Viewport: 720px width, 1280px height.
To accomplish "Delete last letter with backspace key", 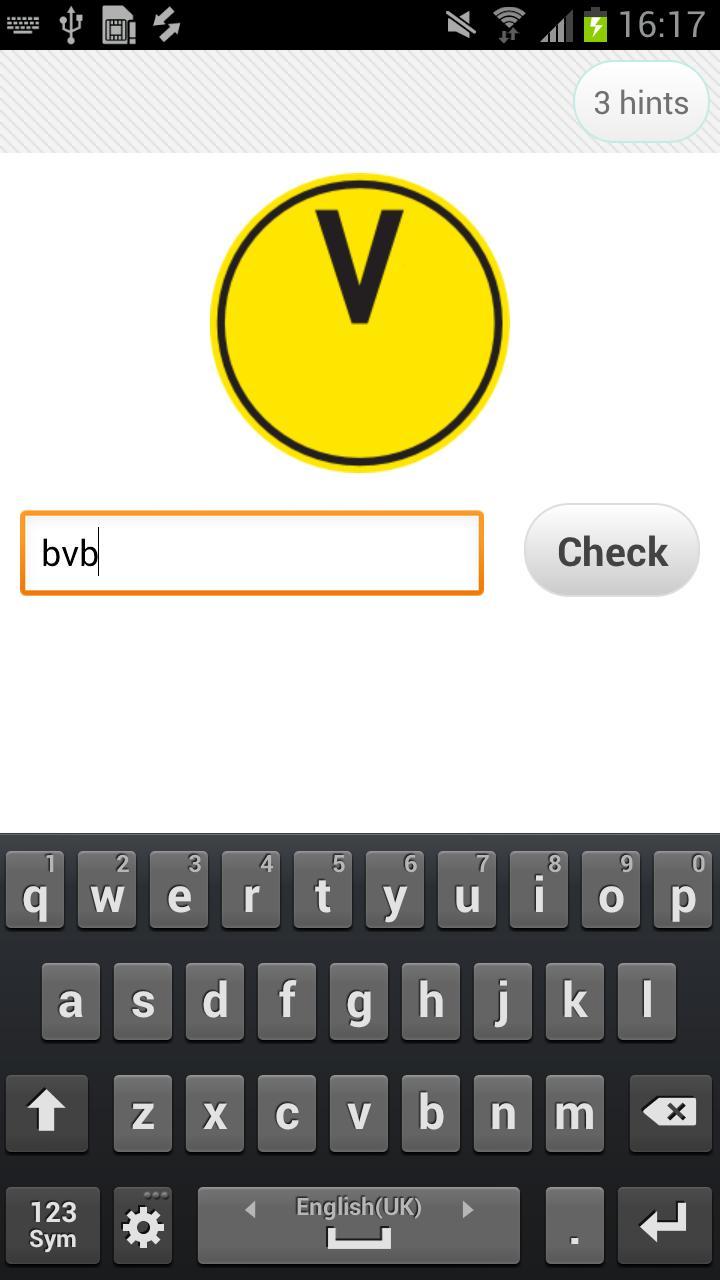I will click(x=669, y=1112).
